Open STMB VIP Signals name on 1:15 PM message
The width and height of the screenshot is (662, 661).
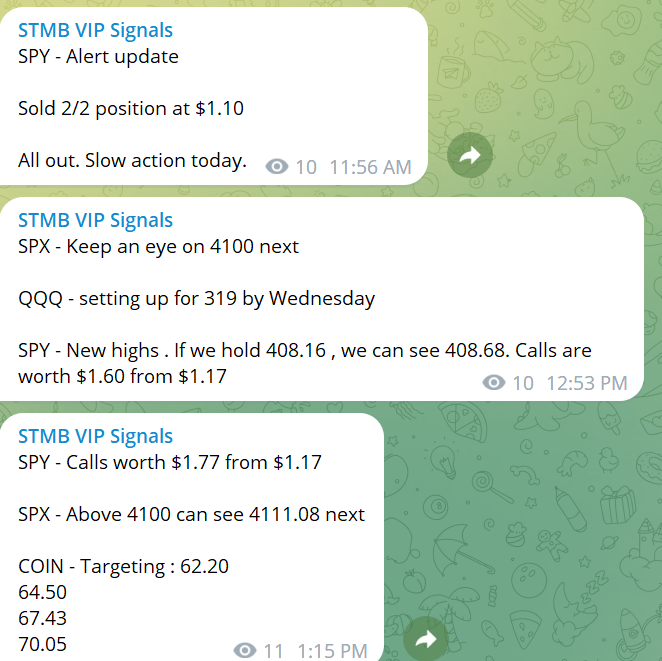(x=95, y=437)
